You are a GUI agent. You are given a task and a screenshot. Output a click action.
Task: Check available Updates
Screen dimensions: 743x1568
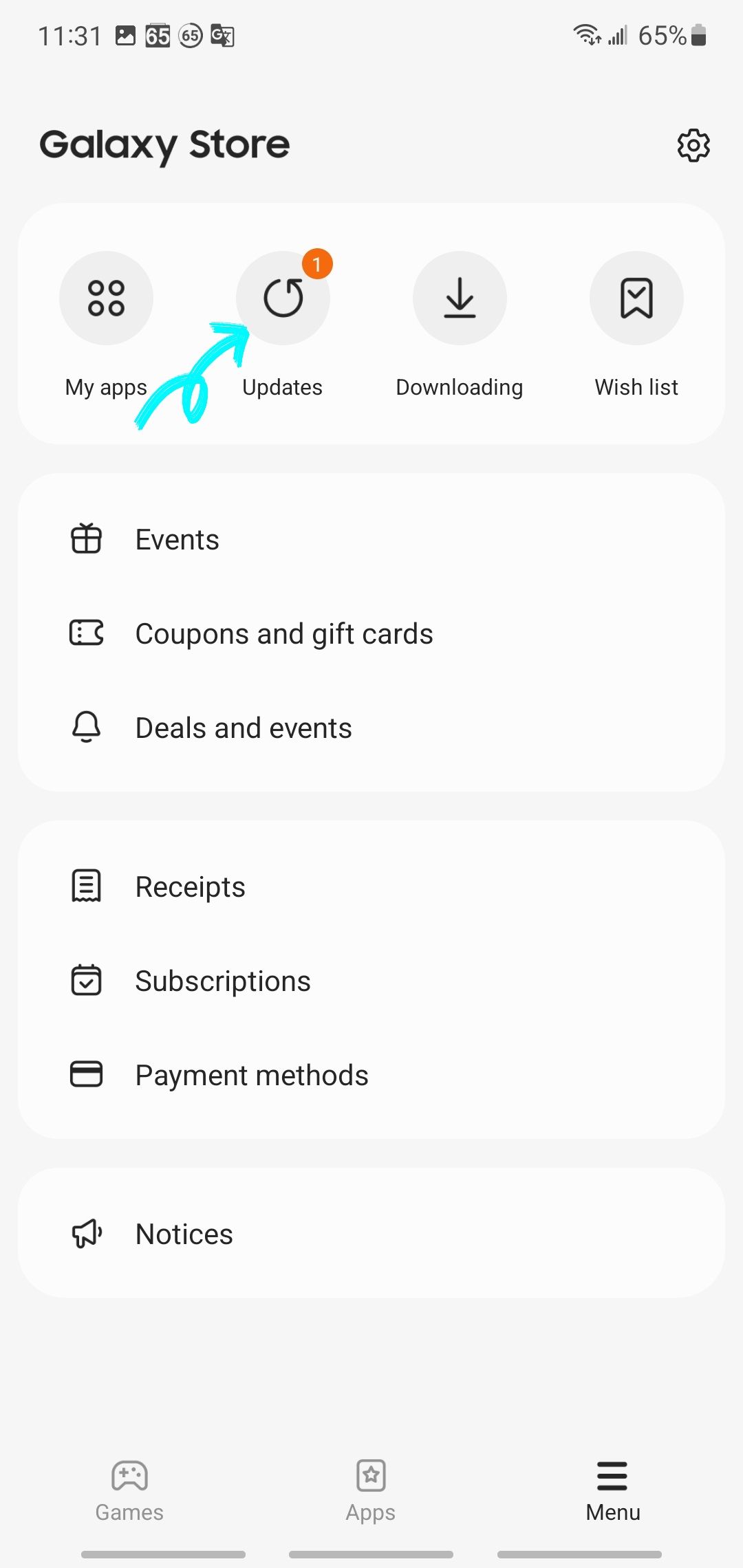click(283, 298)
